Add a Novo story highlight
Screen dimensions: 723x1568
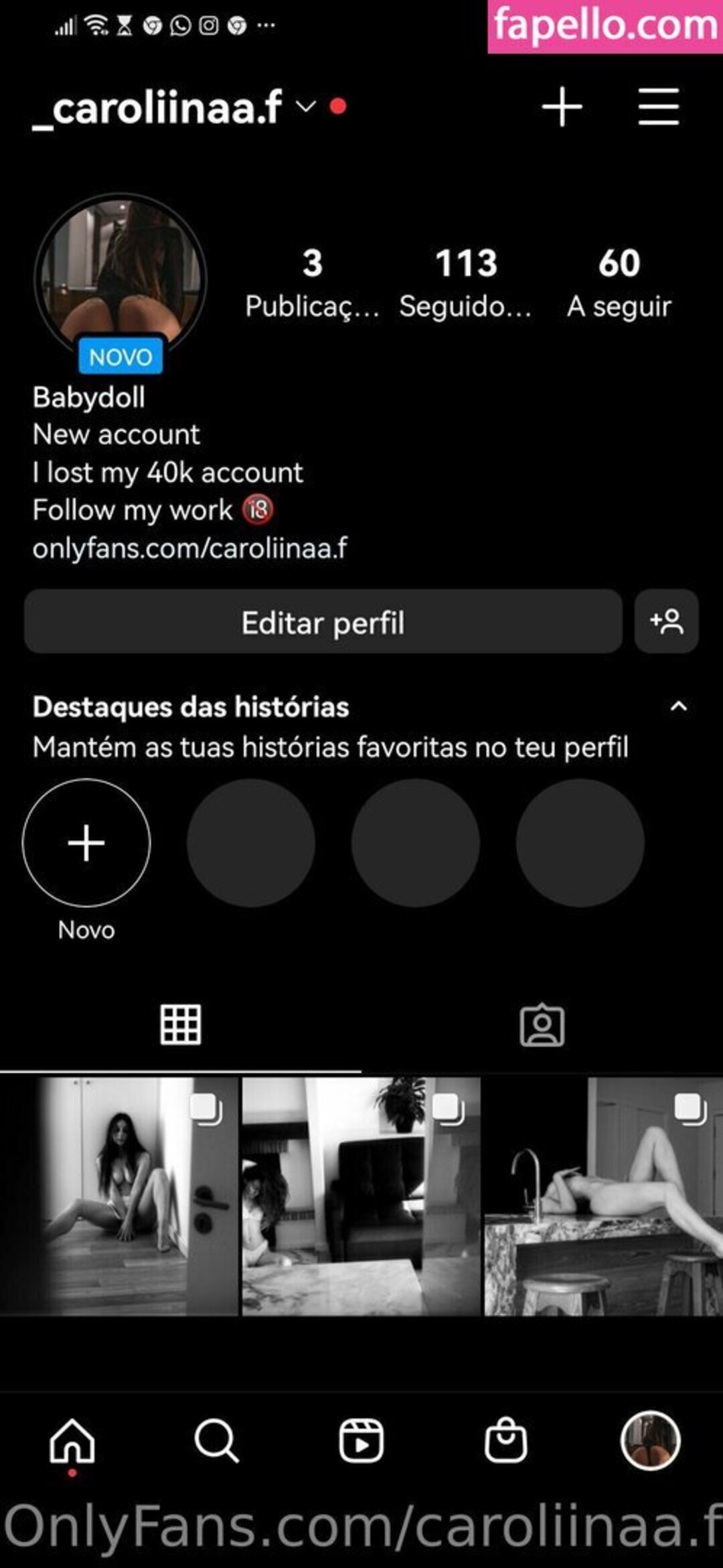(x=86, y=843)
